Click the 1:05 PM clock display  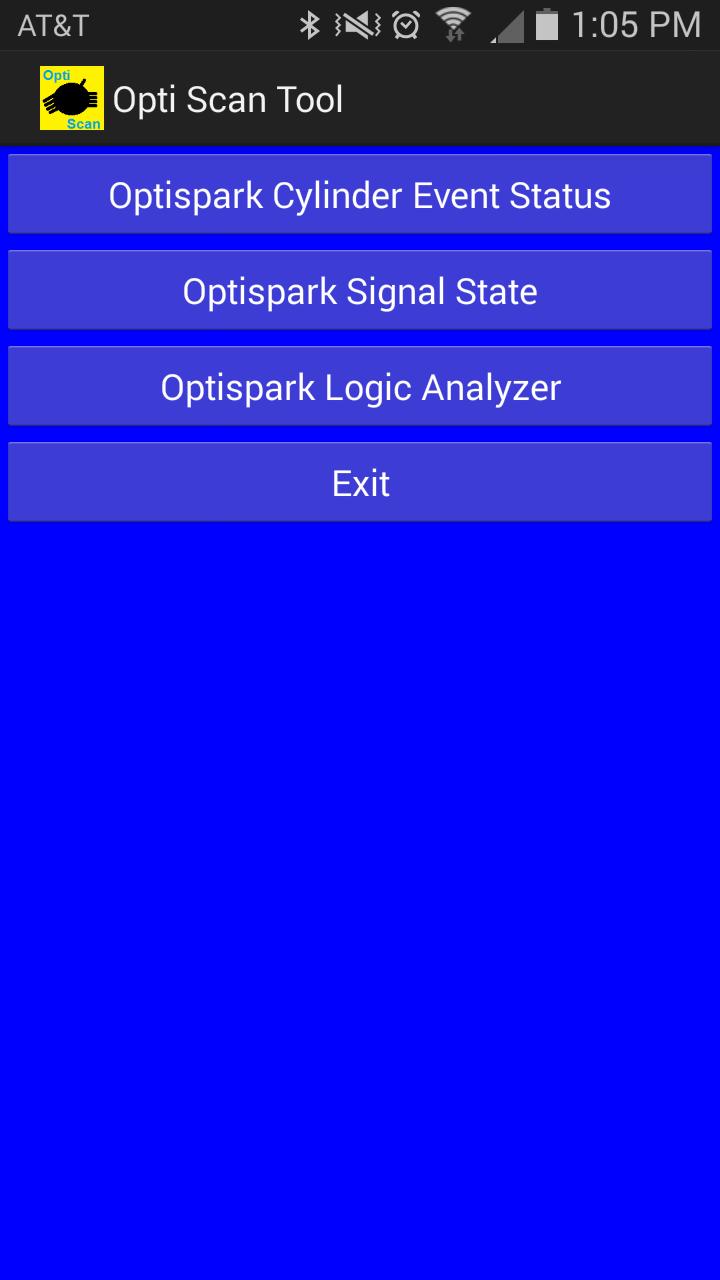click(x=636, y=25)
